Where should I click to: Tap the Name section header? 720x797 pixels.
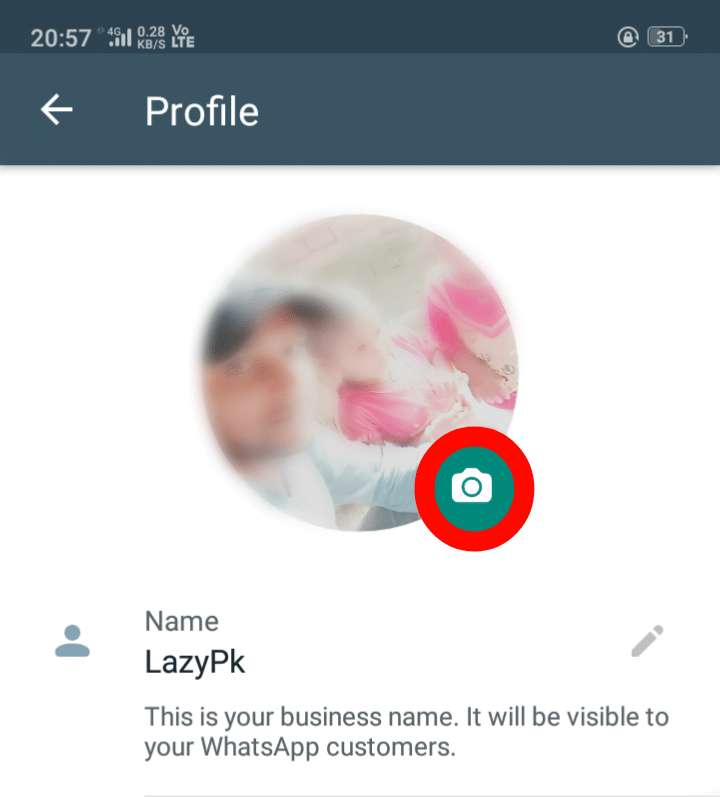click(x=182, y=620)
